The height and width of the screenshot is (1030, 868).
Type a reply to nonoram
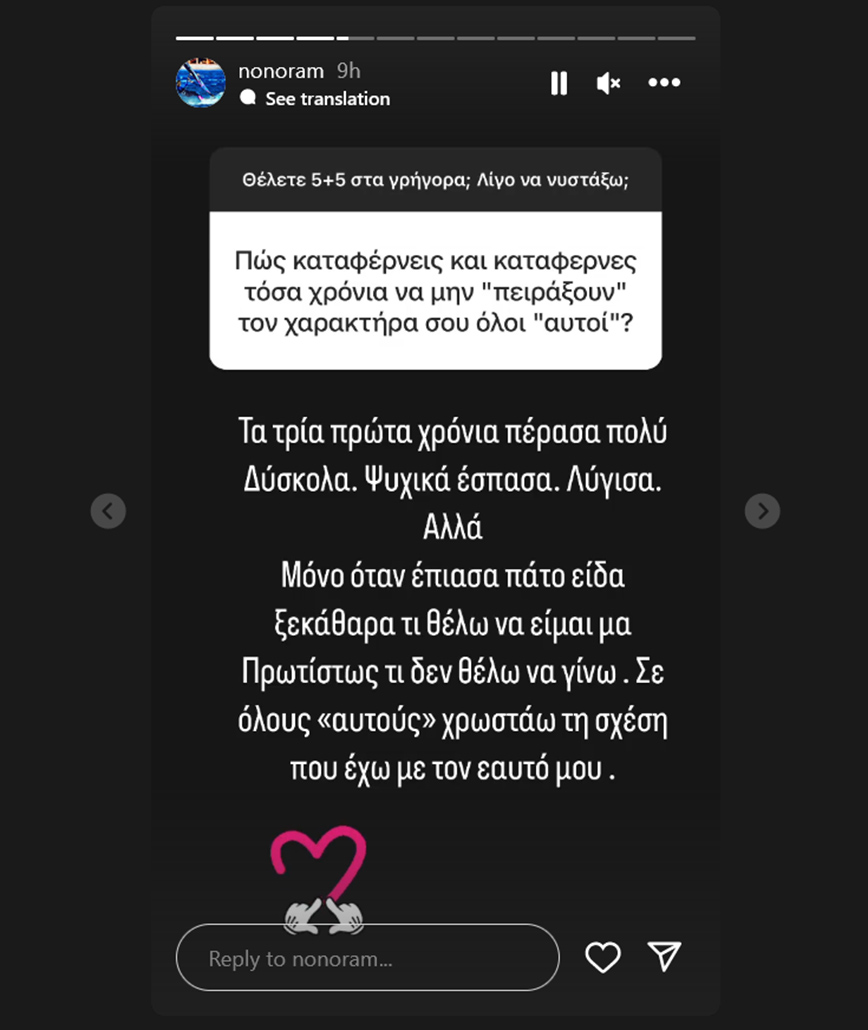pyautogui.click(x=367, y=958)
